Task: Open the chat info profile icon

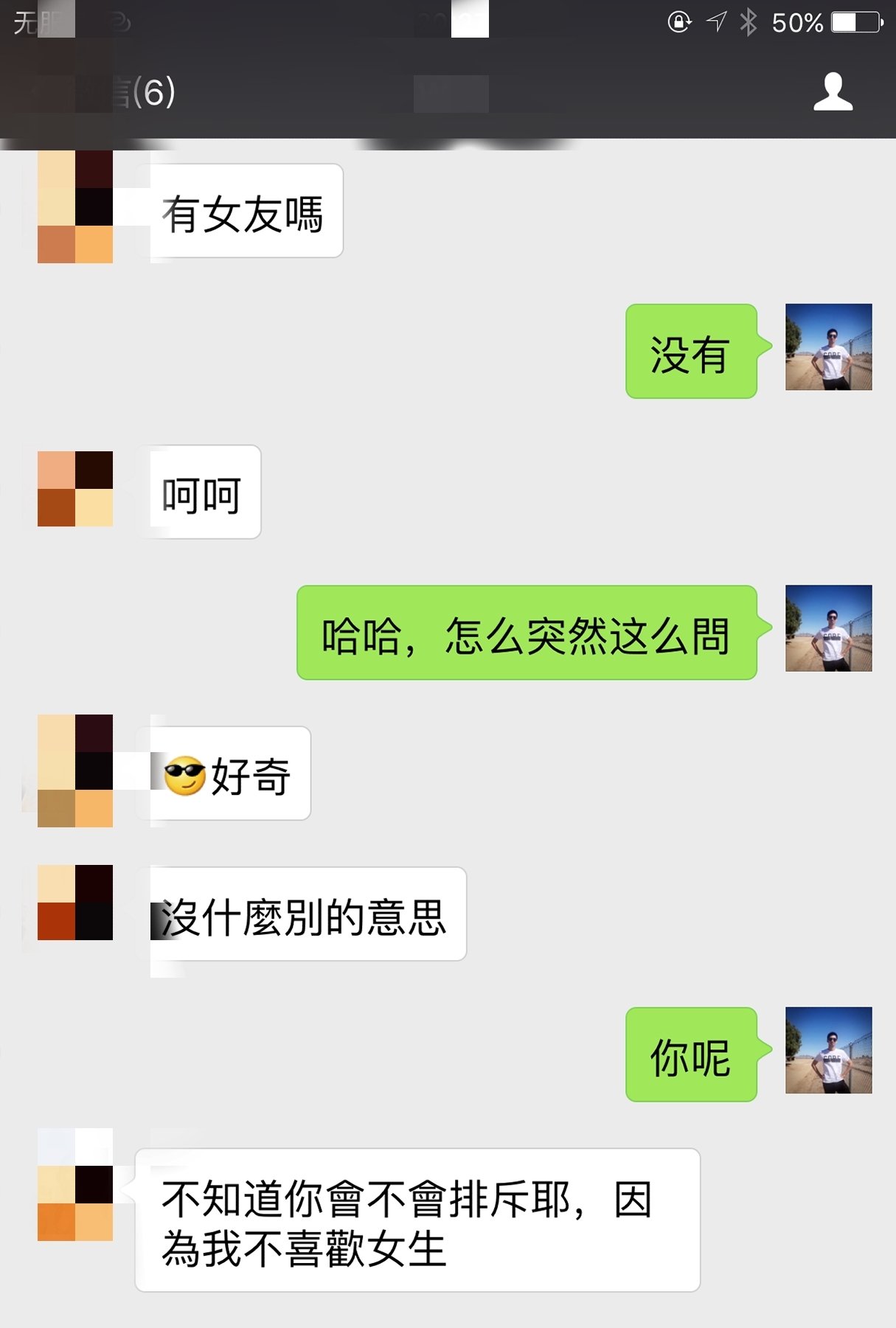Action: pyautogui.click(x=833, y=92)
